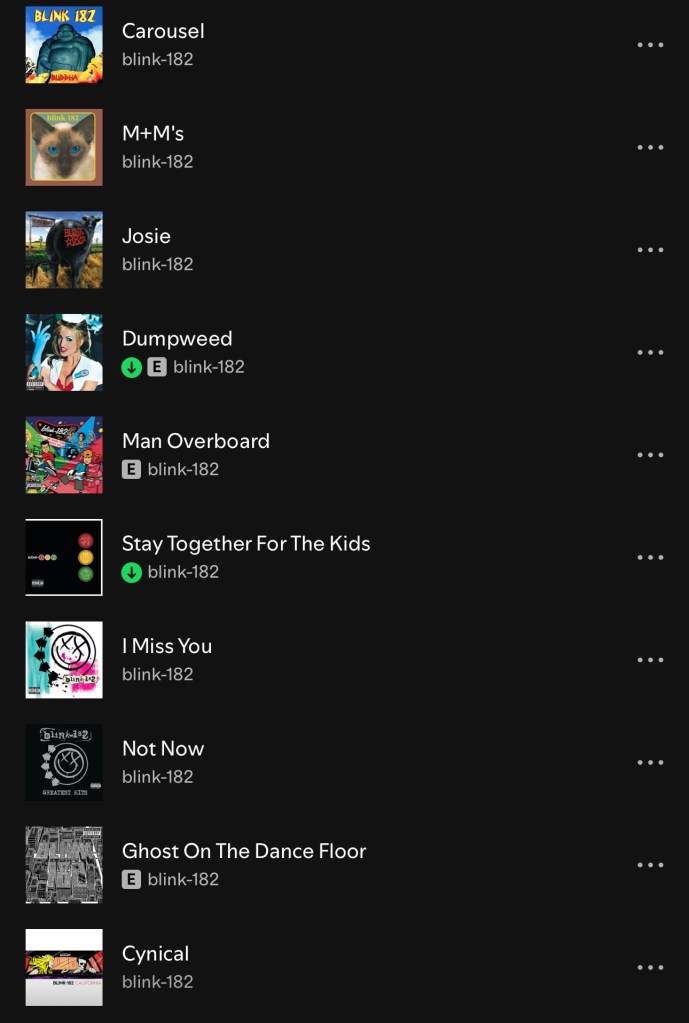Open more options for Josie
The width and height of the screenshot is (689, 1023).
650,250
